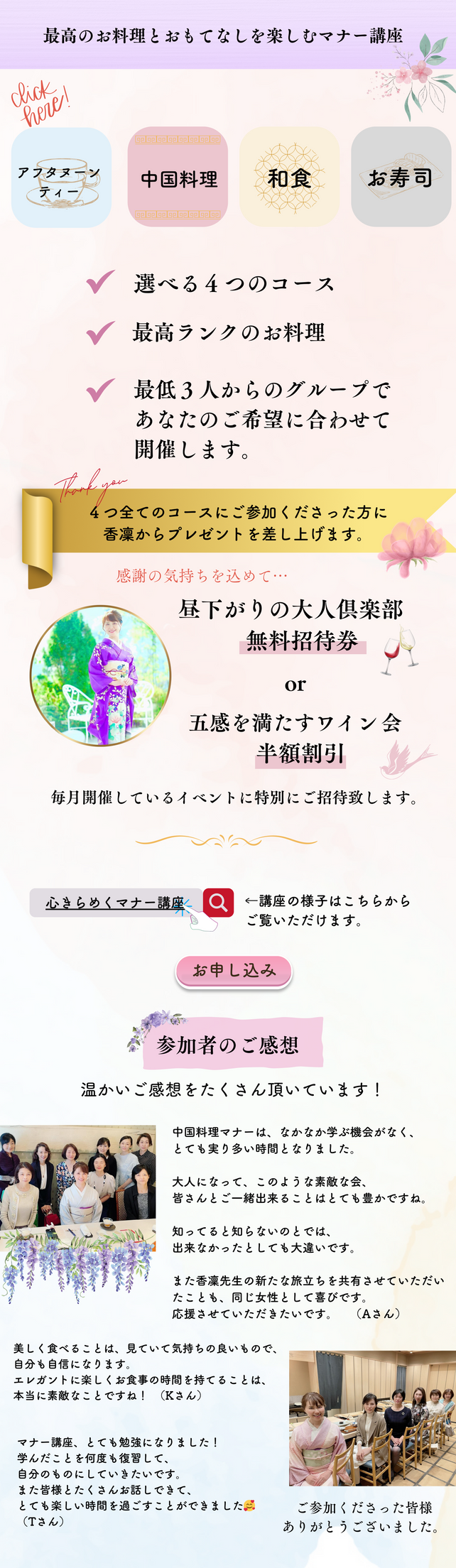This screenshot has height=1568, width=456.
Task: Choose the お寿司 course tile
Action: coord(401,178)
